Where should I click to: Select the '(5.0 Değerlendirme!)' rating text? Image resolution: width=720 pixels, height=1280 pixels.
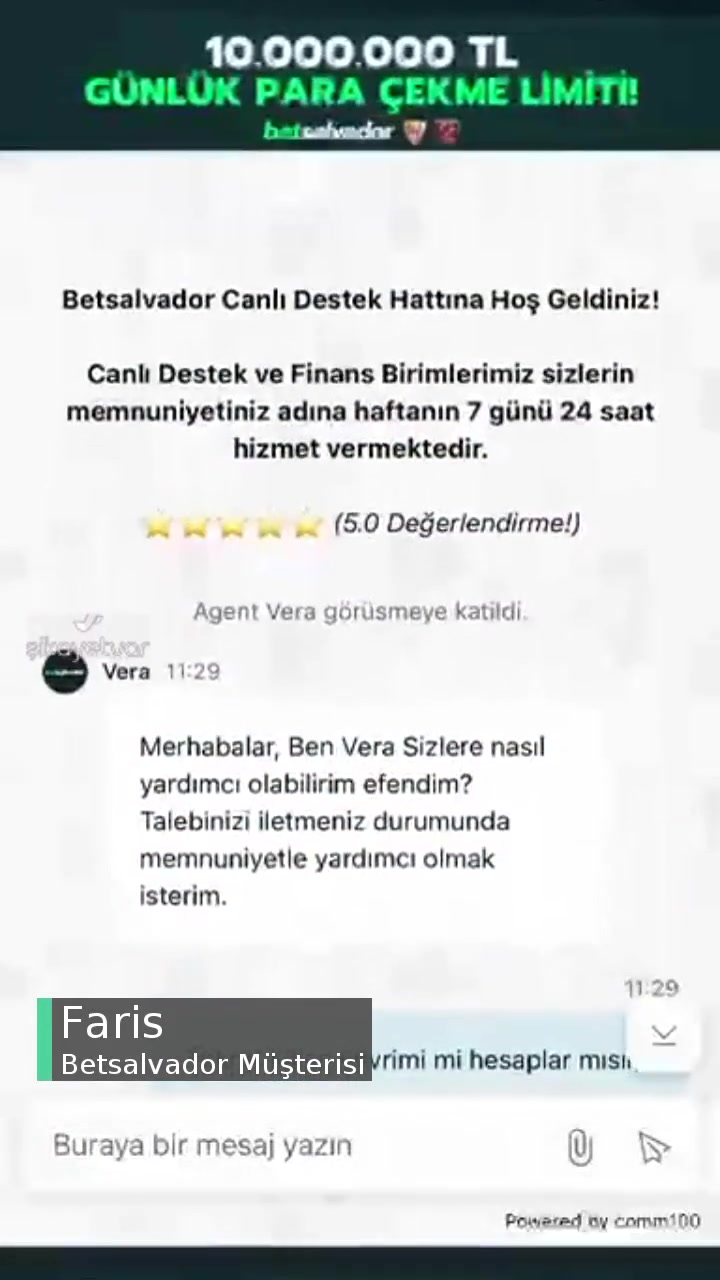(x=457, y=523)
